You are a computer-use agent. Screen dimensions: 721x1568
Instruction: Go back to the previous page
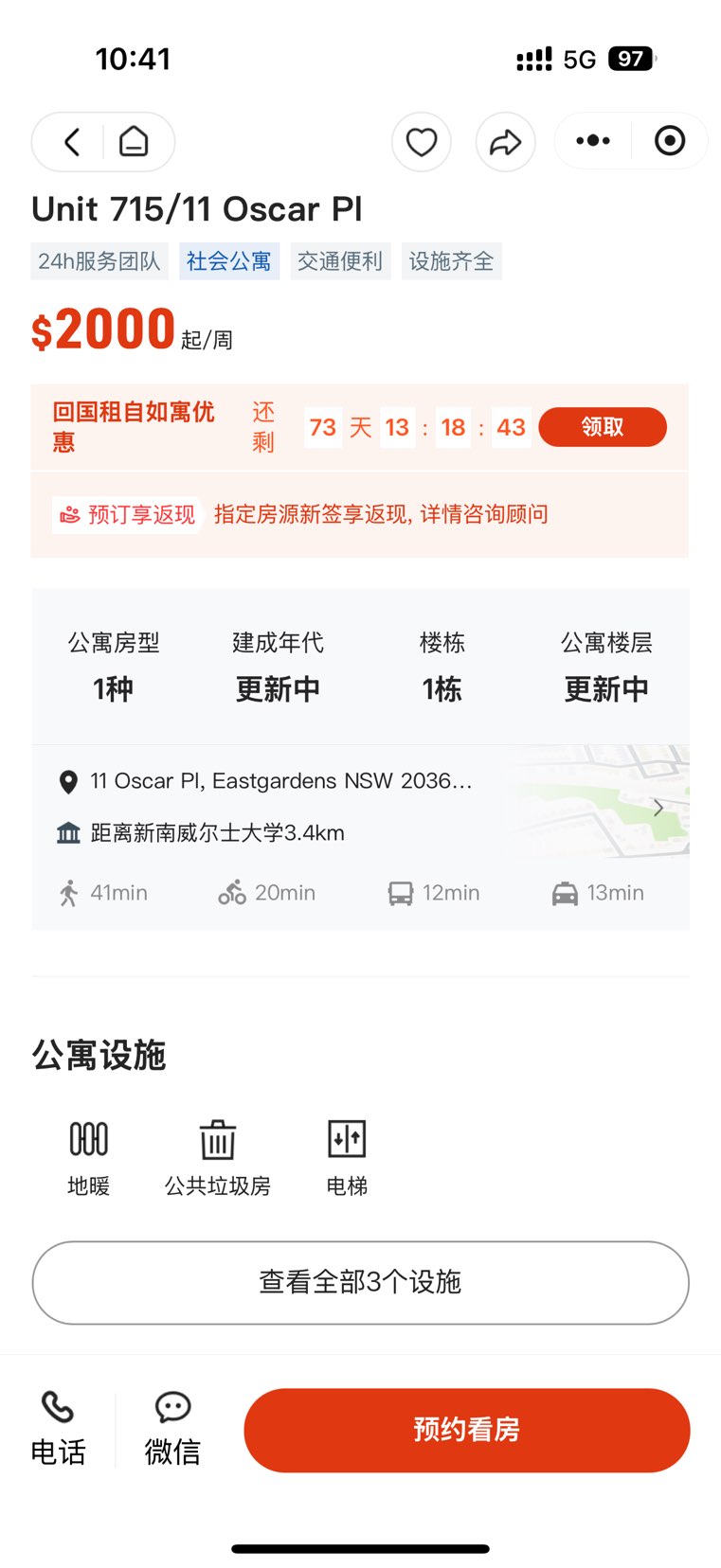(x=72, y=142)
